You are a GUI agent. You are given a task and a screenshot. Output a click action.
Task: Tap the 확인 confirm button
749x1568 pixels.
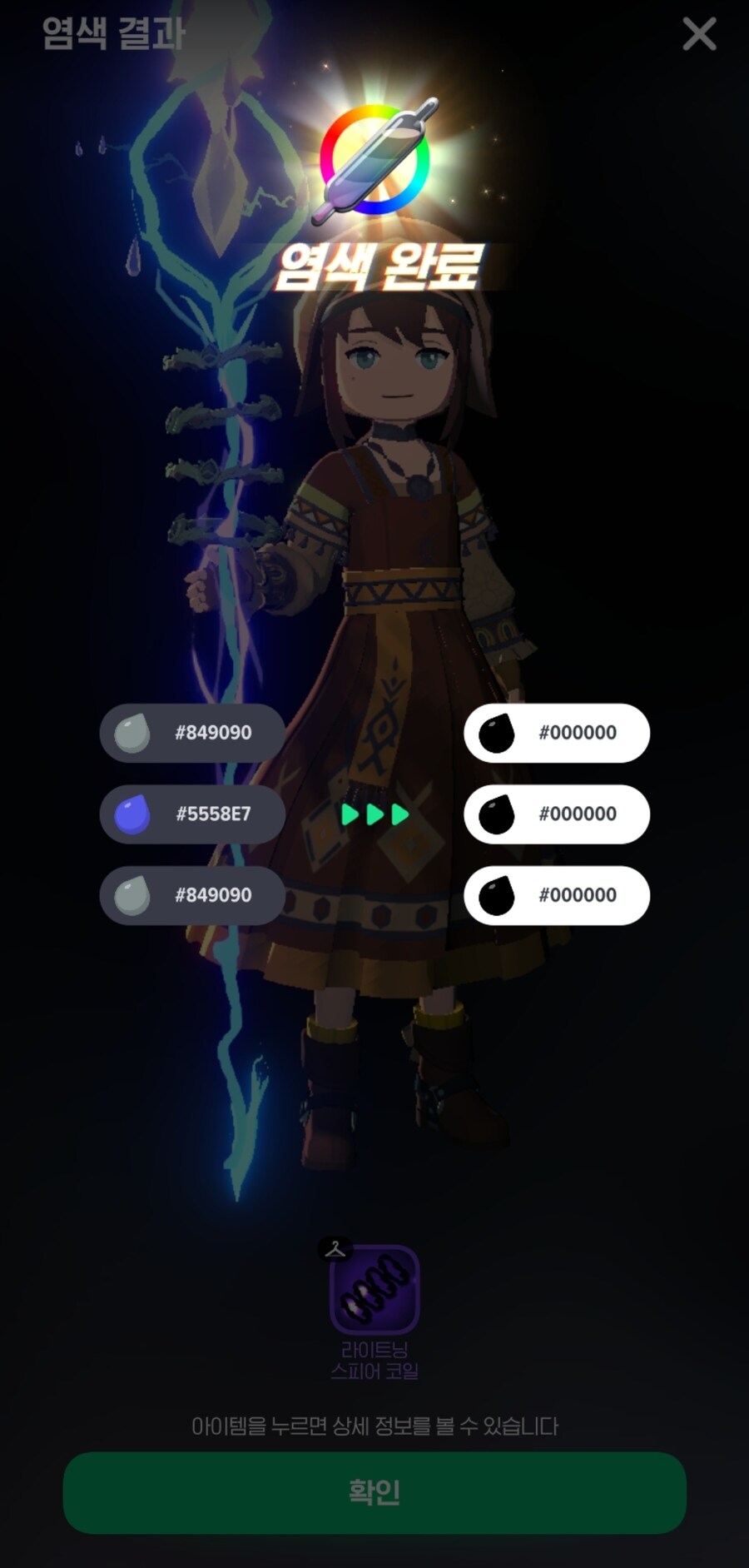(x=374, y=1492)
